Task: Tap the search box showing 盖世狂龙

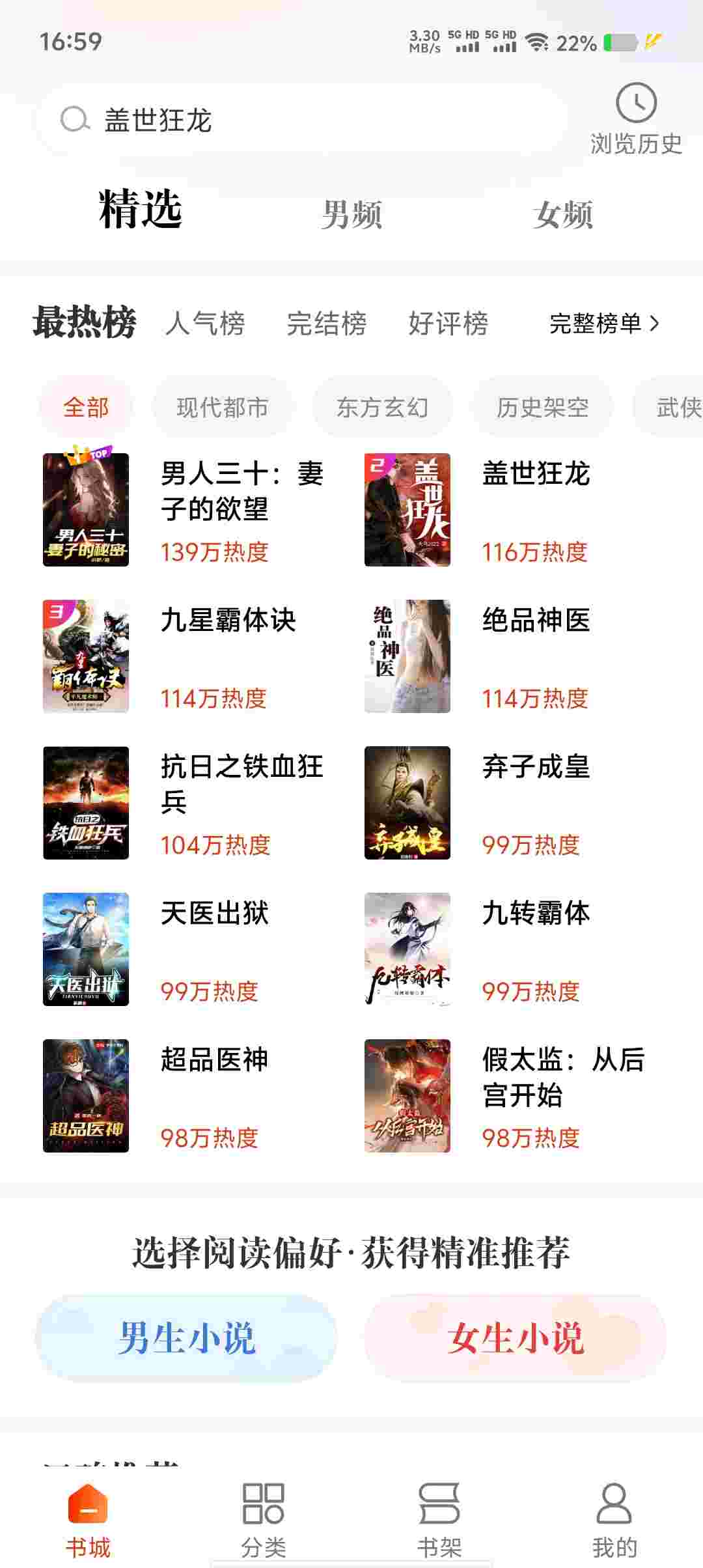Action: (301, 120)
